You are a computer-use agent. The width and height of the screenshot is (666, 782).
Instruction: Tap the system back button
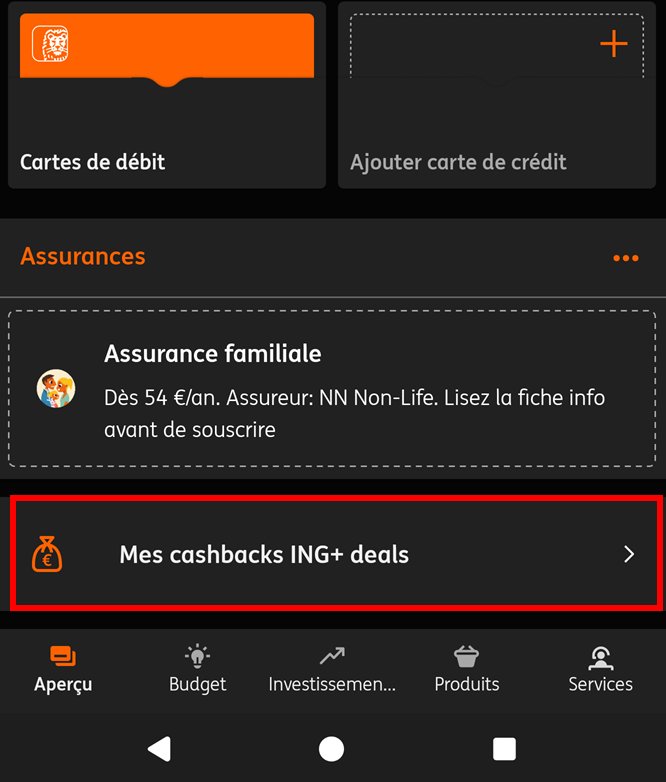[160, 749]
